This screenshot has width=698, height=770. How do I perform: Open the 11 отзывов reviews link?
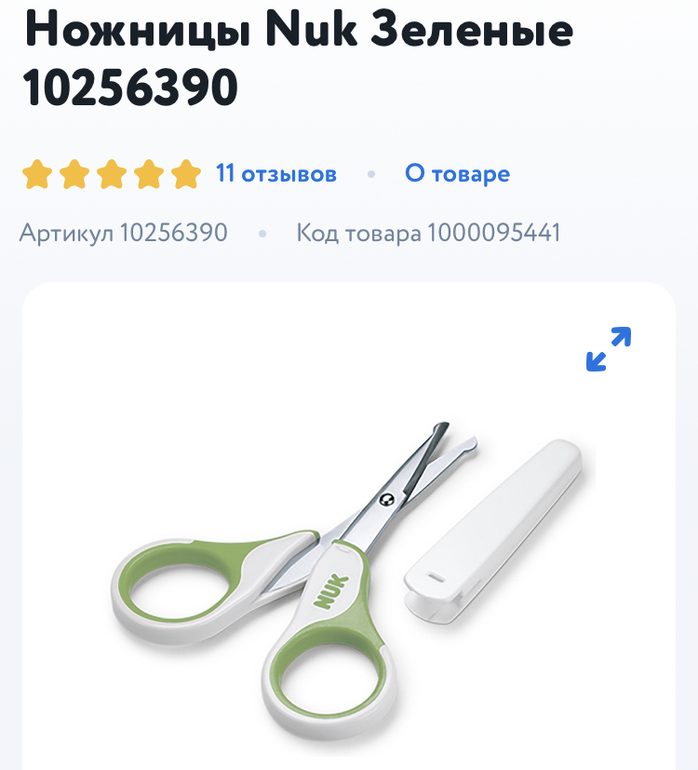point(276,174)
